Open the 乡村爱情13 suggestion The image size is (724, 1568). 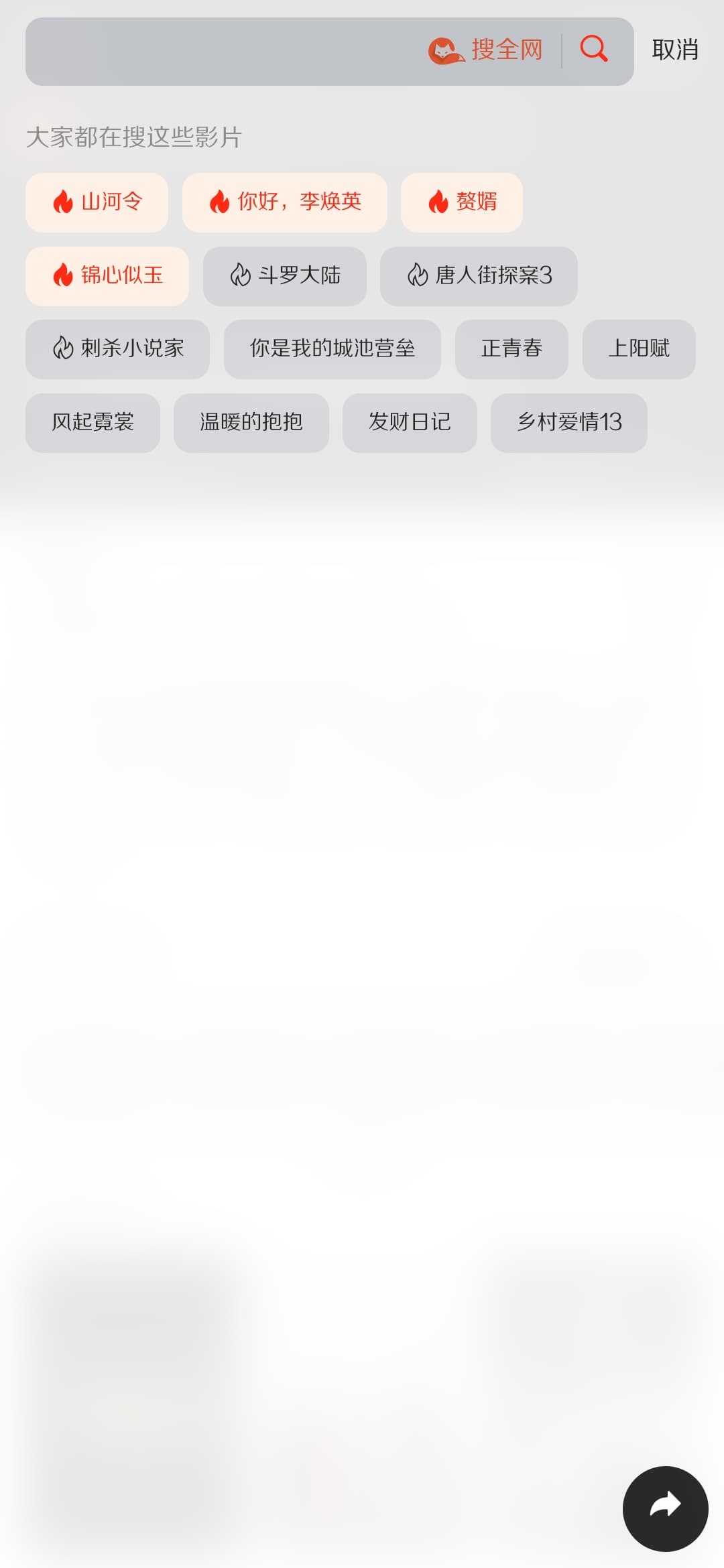pyautogui.click(x=569, y=423)
